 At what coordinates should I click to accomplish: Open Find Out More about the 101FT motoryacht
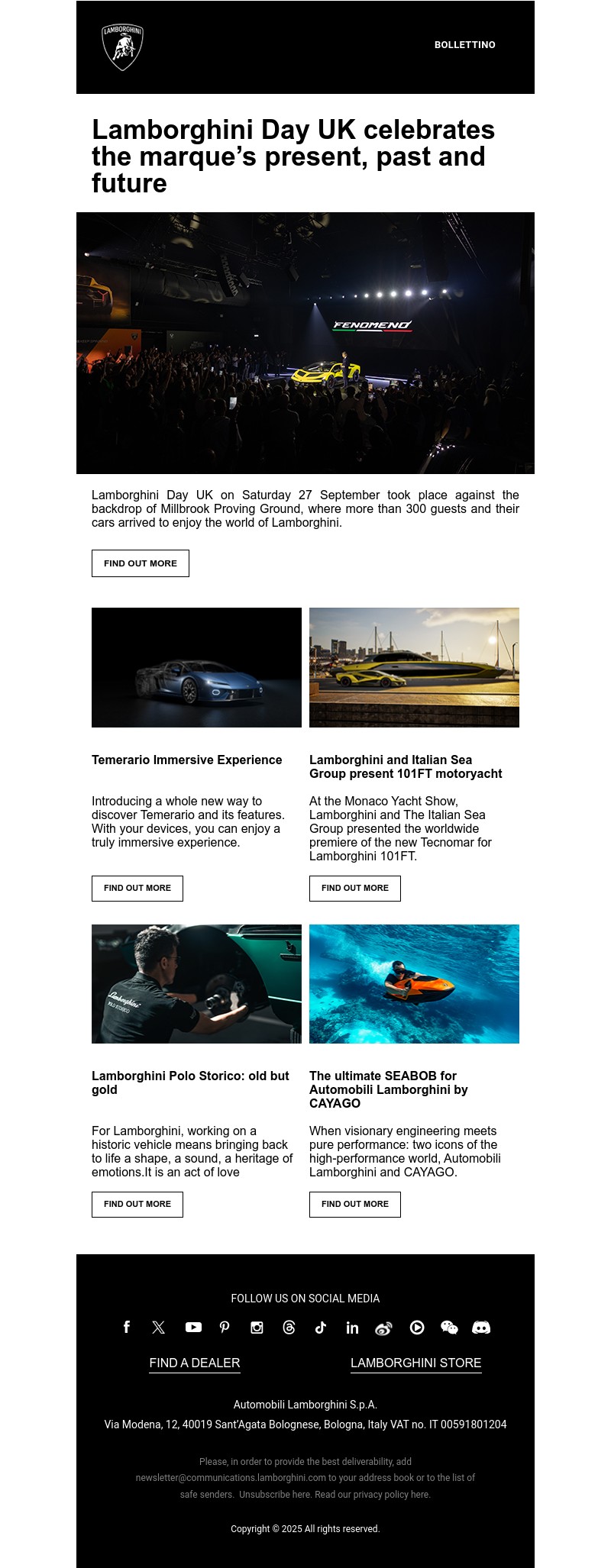click(x=354, y=888)
